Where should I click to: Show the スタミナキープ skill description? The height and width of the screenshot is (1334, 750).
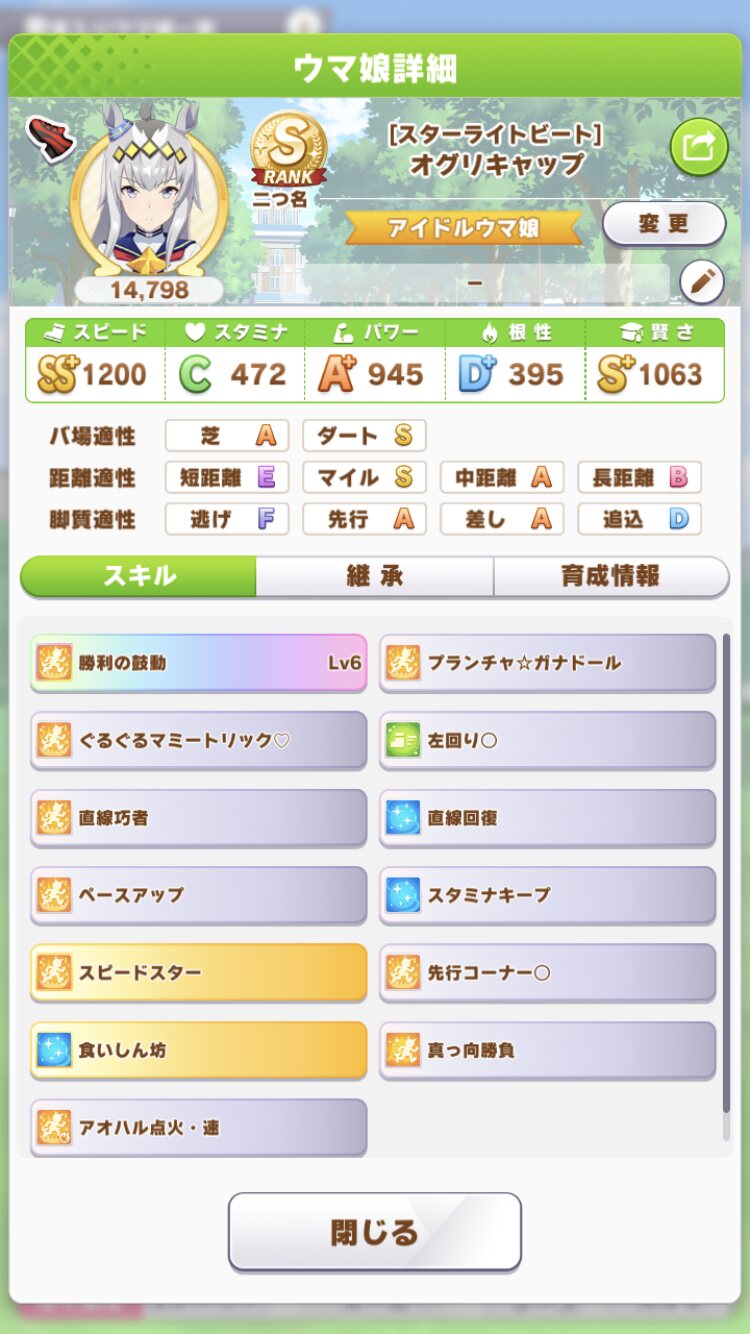click(x=547, y=894)
